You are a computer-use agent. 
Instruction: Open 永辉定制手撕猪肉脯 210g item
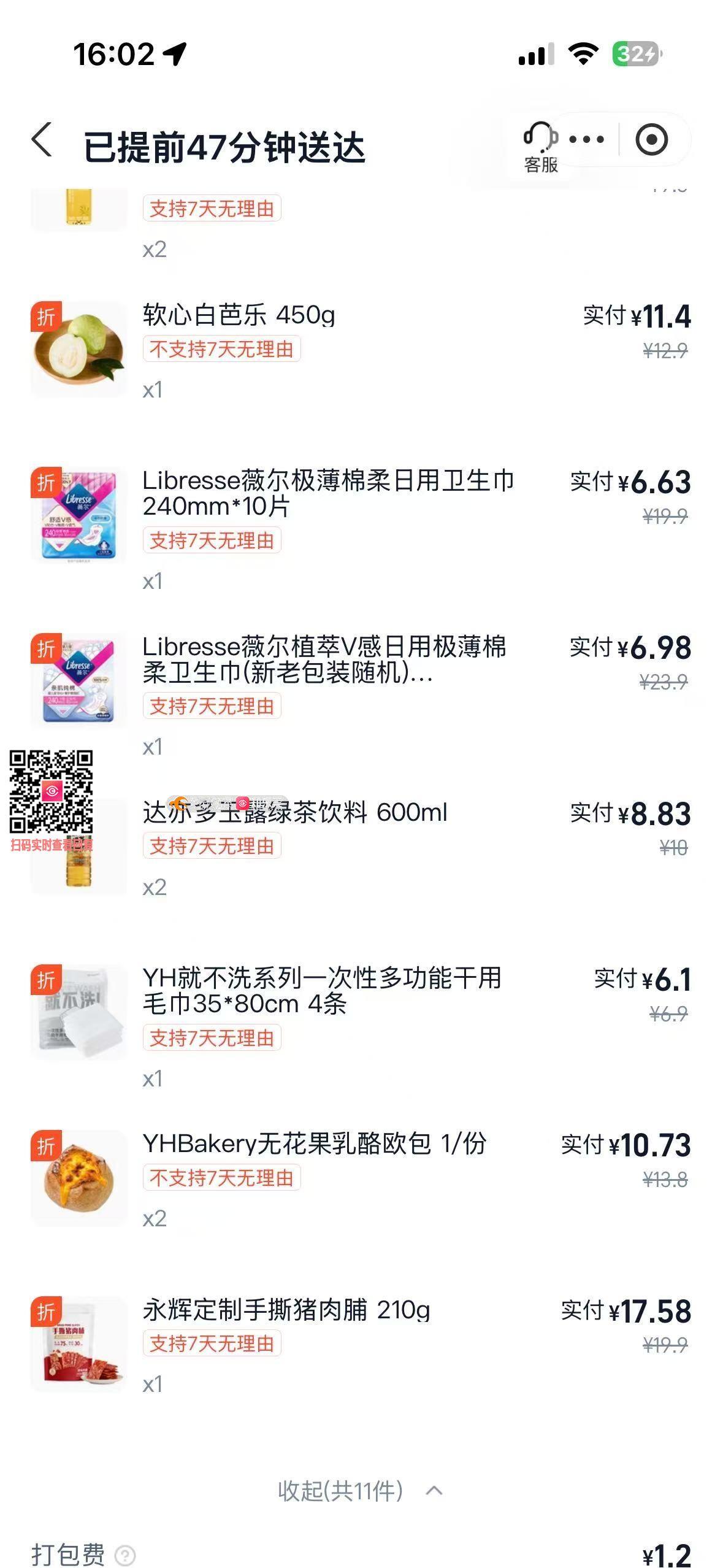(x=286, y=1310)
